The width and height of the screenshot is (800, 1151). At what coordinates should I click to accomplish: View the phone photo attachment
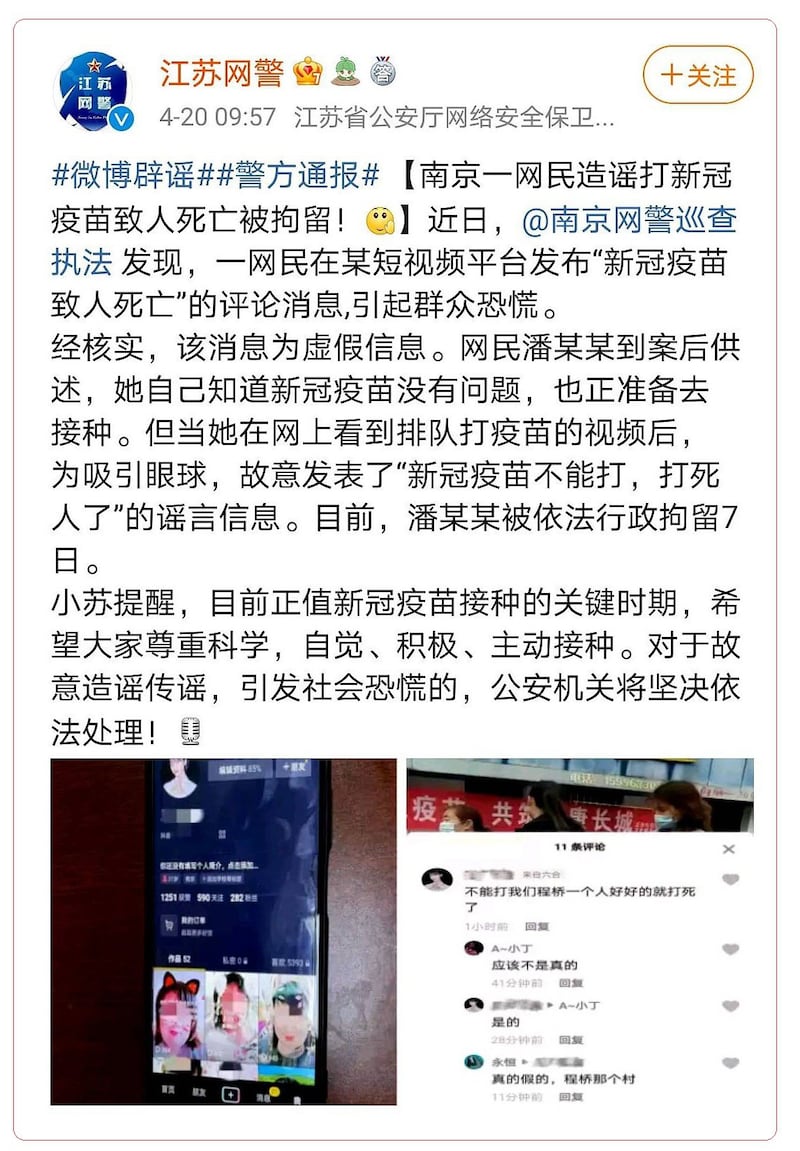[223, 931]
